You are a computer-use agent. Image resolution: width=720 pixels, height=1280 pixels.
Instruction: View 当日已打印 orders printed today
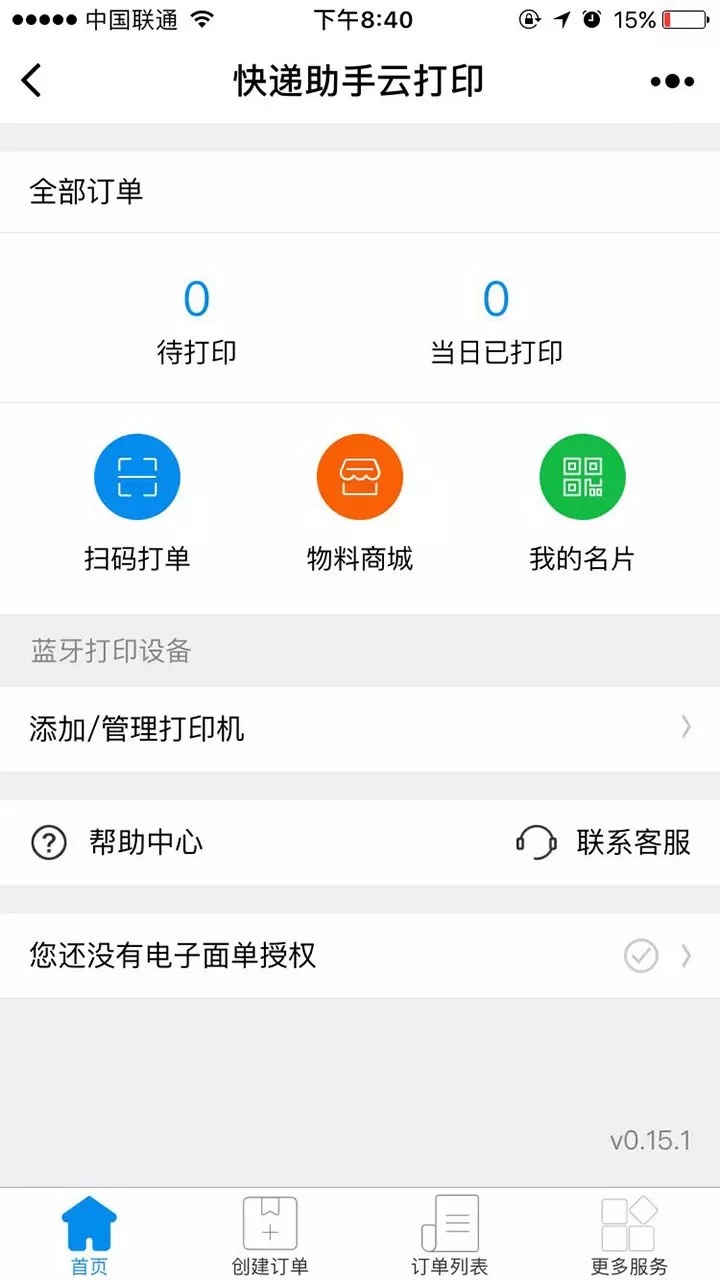tap(496, 323)
